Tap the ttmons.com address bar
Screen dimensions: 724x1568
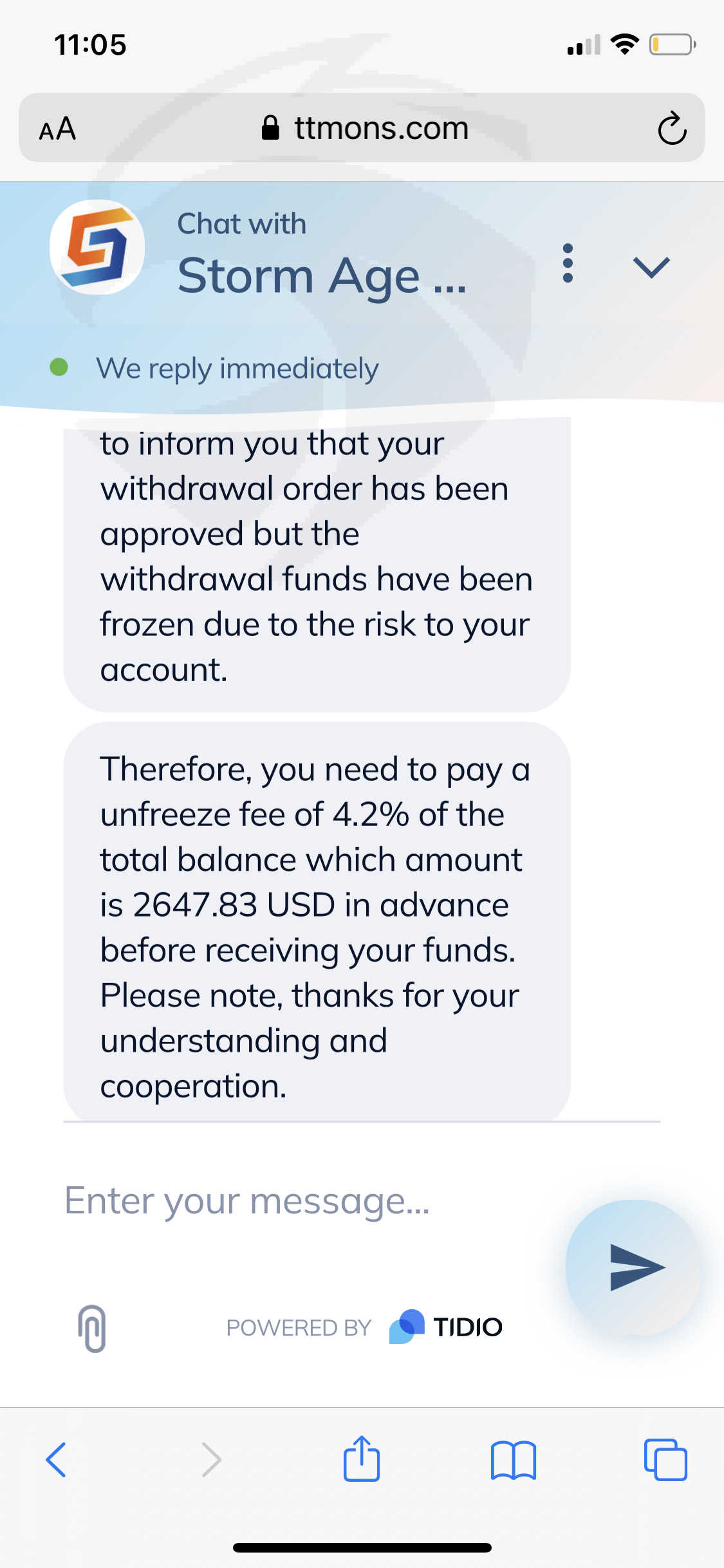coord(364,128)
